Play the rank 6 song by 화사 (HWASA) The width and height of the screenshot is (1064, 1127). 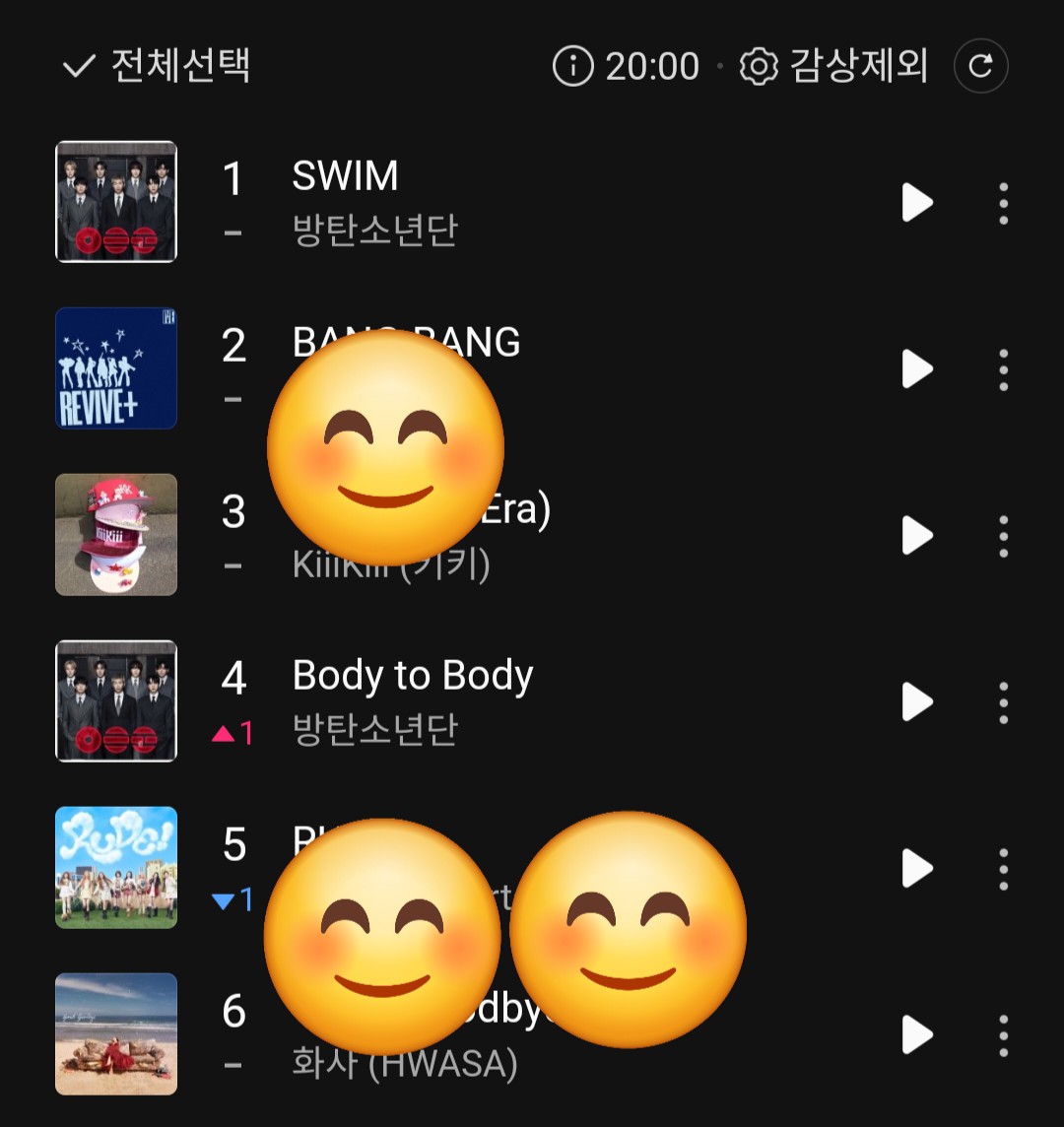point(917,1035)
